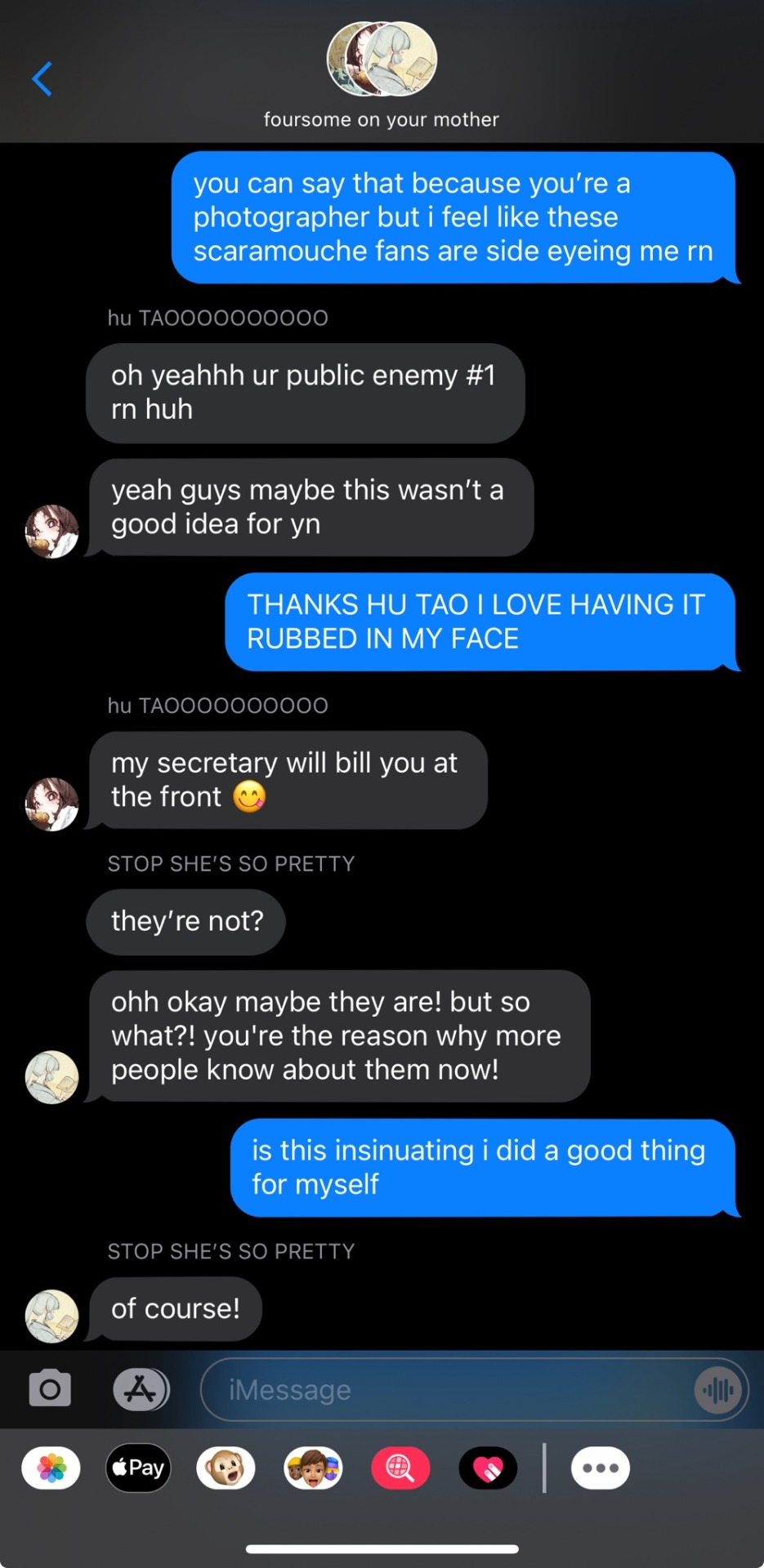Viewport: 764px width, 1568px height.
Task: Open the Animoji monkey app
Action: pyautogui.click(x=226, y=1468)
